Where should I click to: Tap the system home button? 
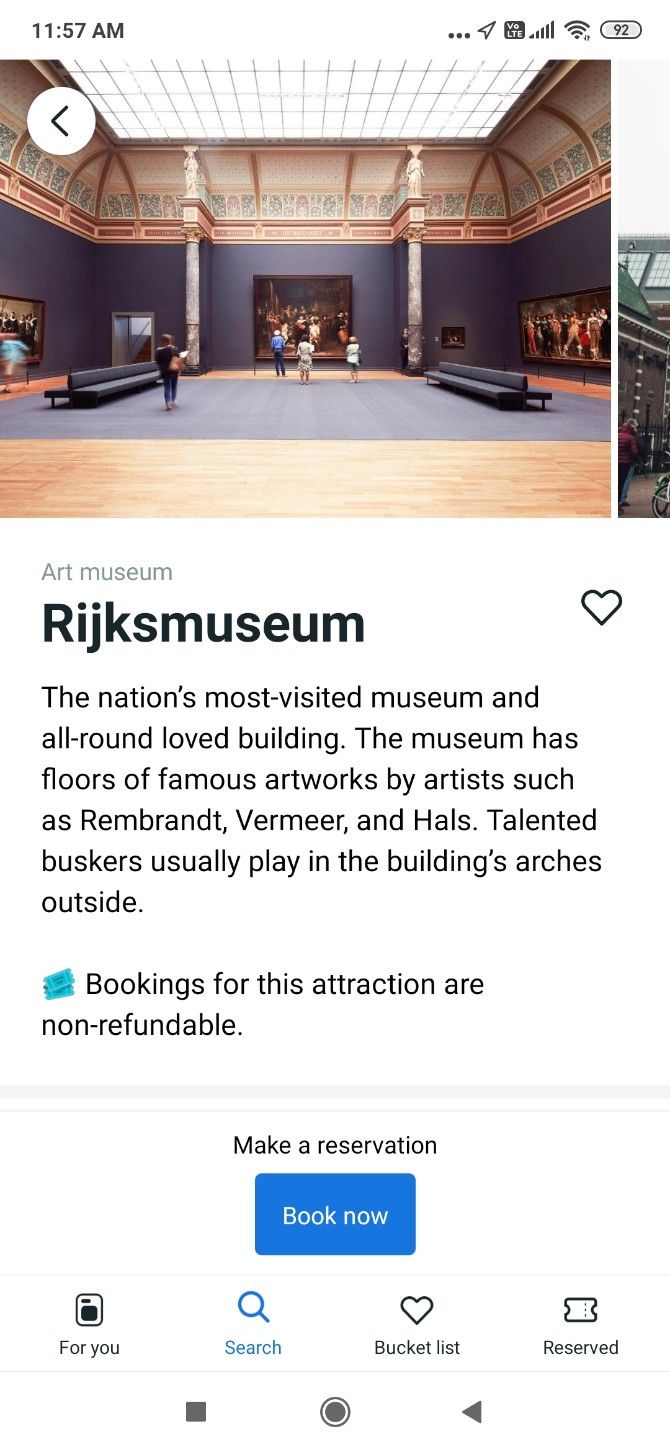pyautogui.click(x=335, y=1411)
